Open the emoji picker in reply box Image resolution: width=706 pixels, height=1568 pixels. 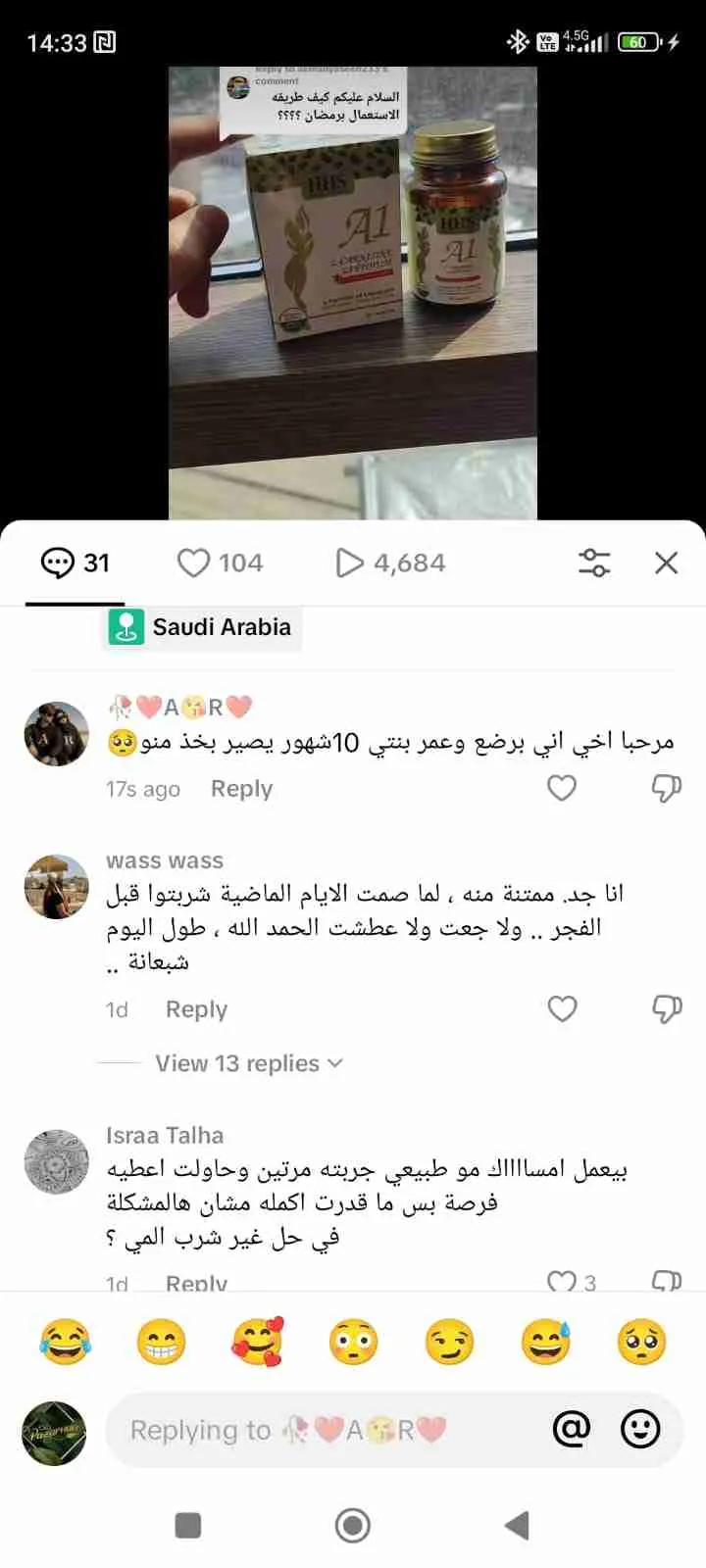640,1430
